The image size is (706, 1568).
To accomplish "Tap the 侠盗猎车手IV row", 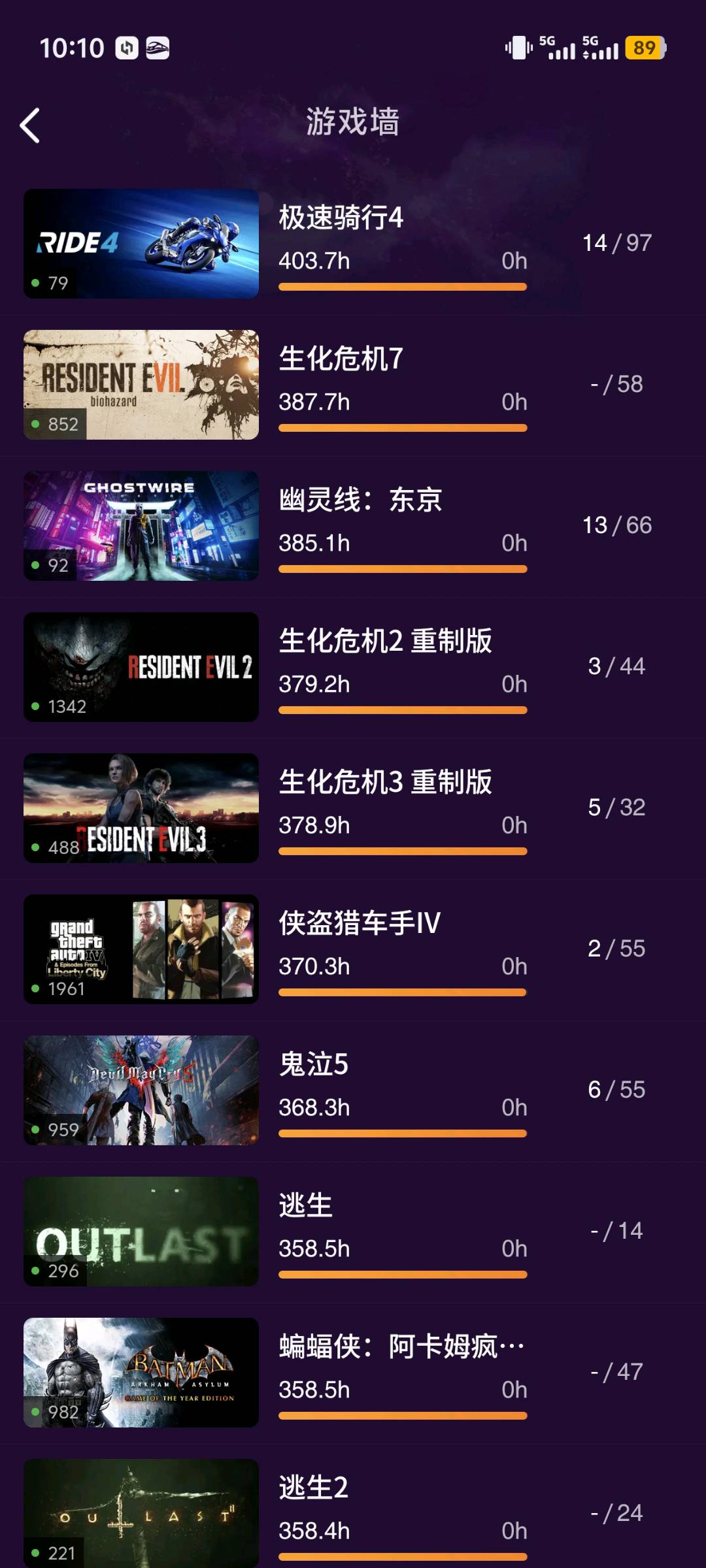I will point(353,950).
